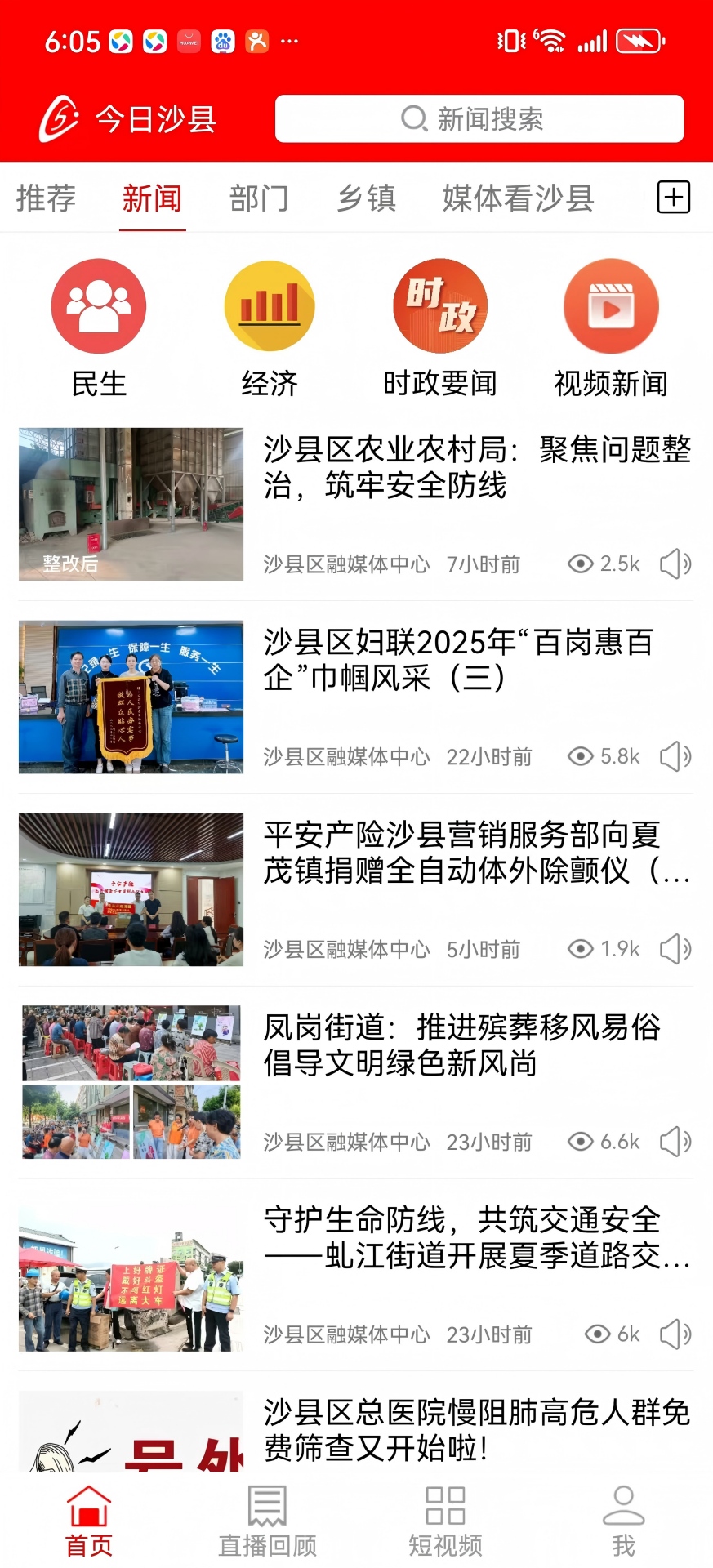Select the 首页 home tab

click(89, 1521)
